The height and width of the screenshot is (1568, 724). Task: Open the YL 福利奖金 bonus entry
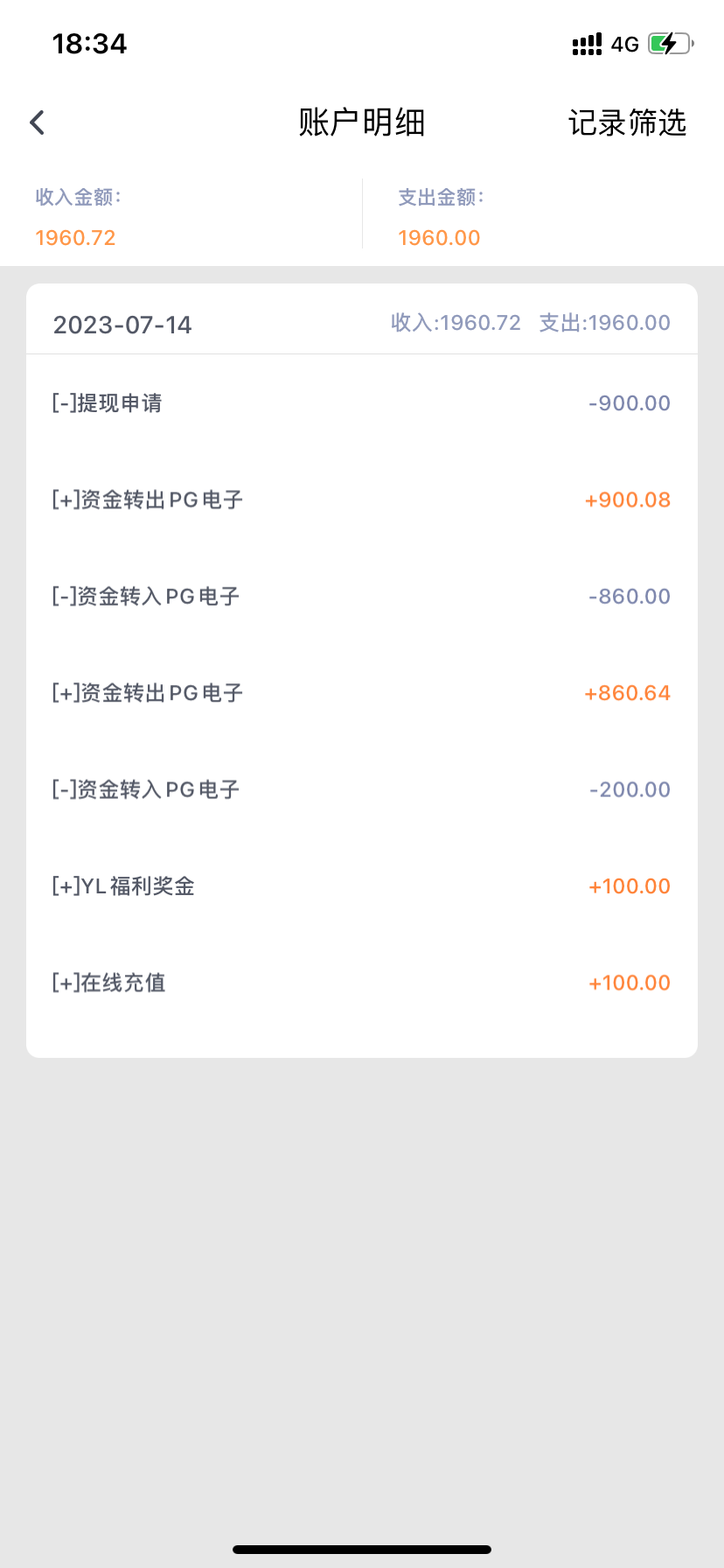122,885
